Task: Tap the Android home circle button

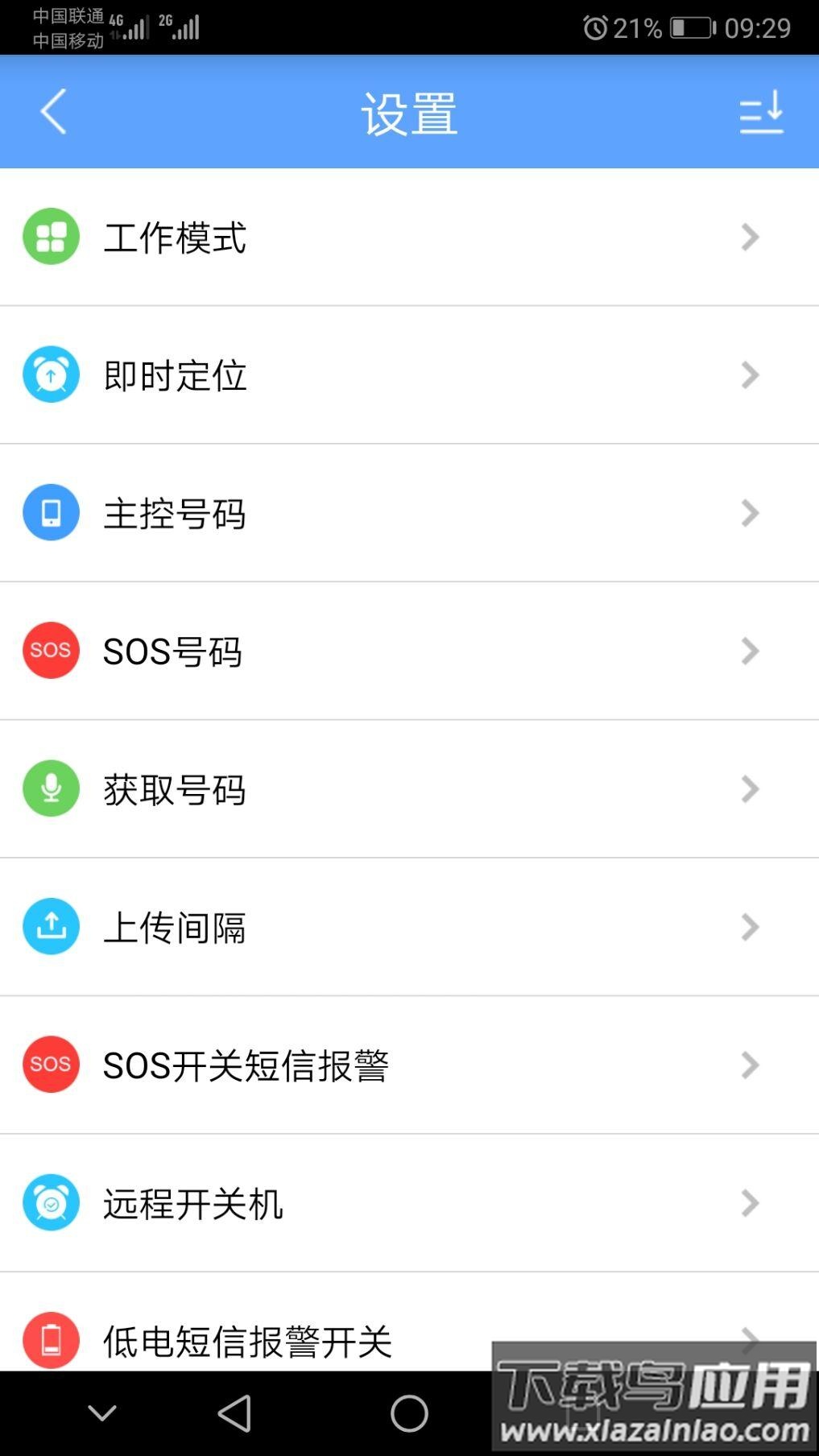Action: pyautogui.click(x=409, y=1413)
